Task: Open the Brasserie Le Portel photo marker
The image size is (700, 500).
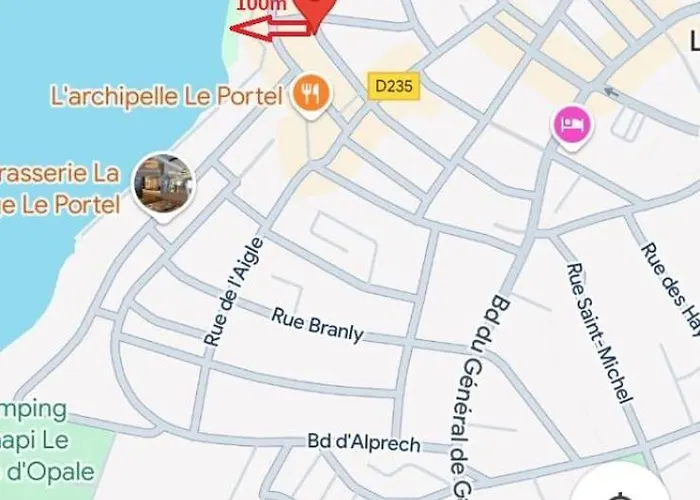Action: [x=163, y=184]
